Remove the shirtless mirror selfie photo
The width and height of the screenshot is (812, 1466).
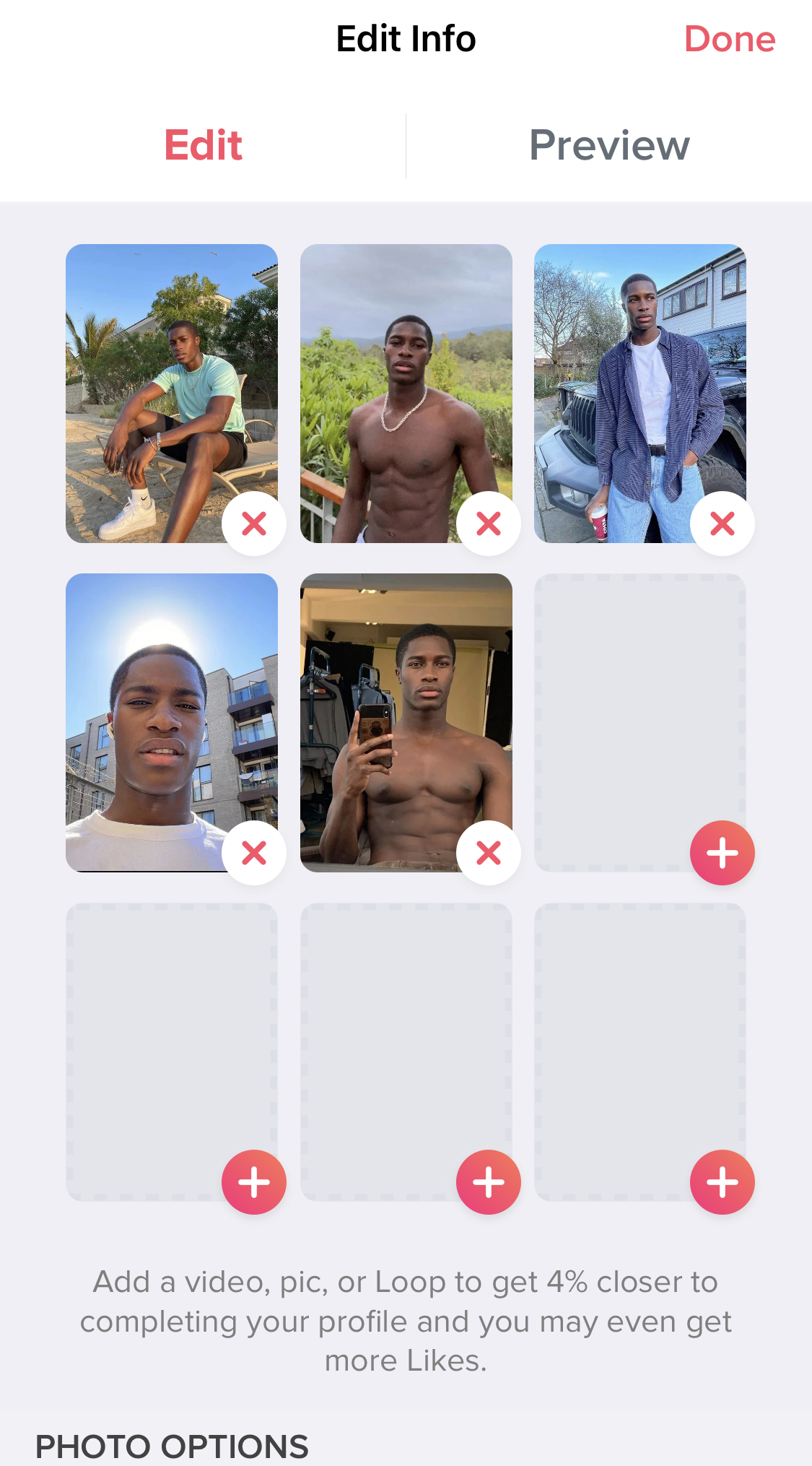489,853
